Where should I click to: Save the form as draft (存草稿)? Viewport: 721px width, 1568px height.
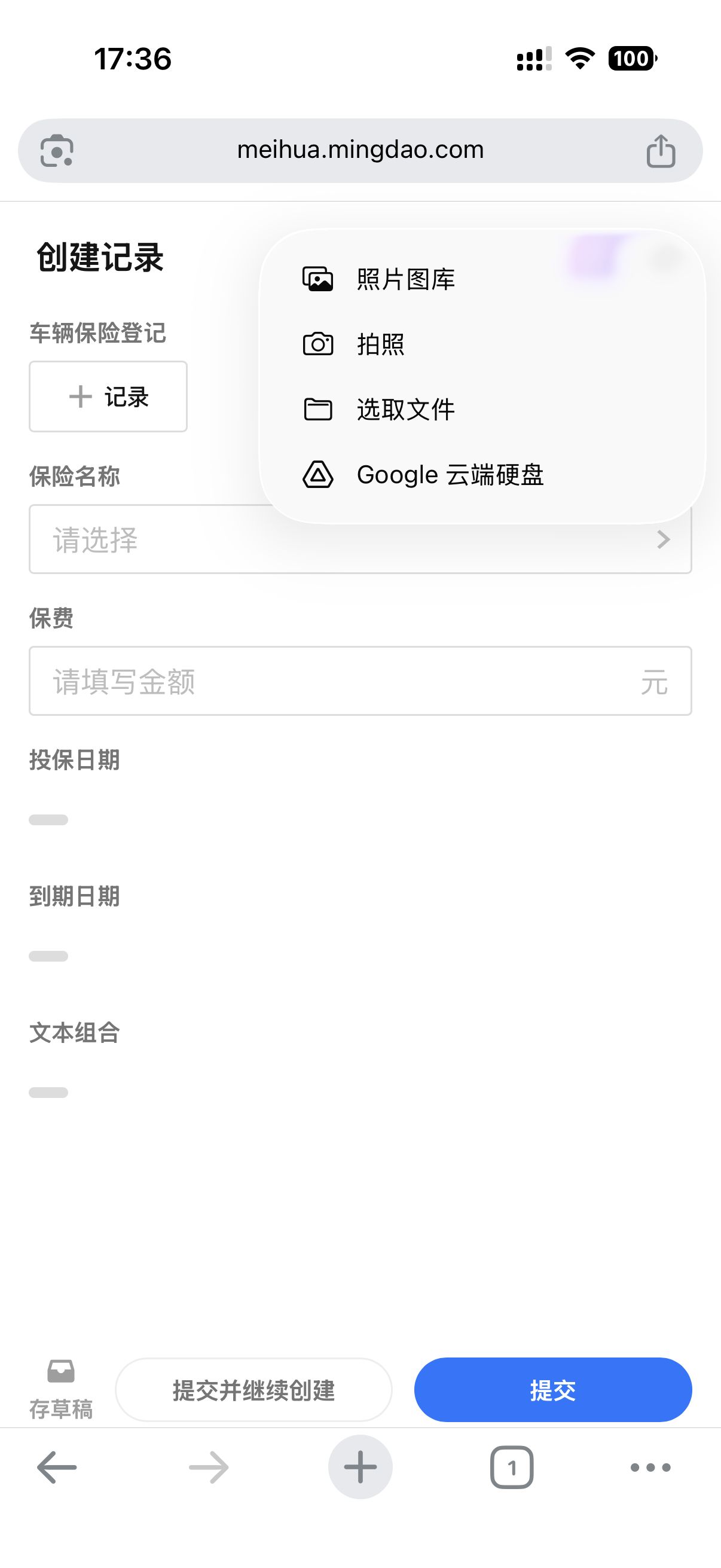tap(61, 1389)
